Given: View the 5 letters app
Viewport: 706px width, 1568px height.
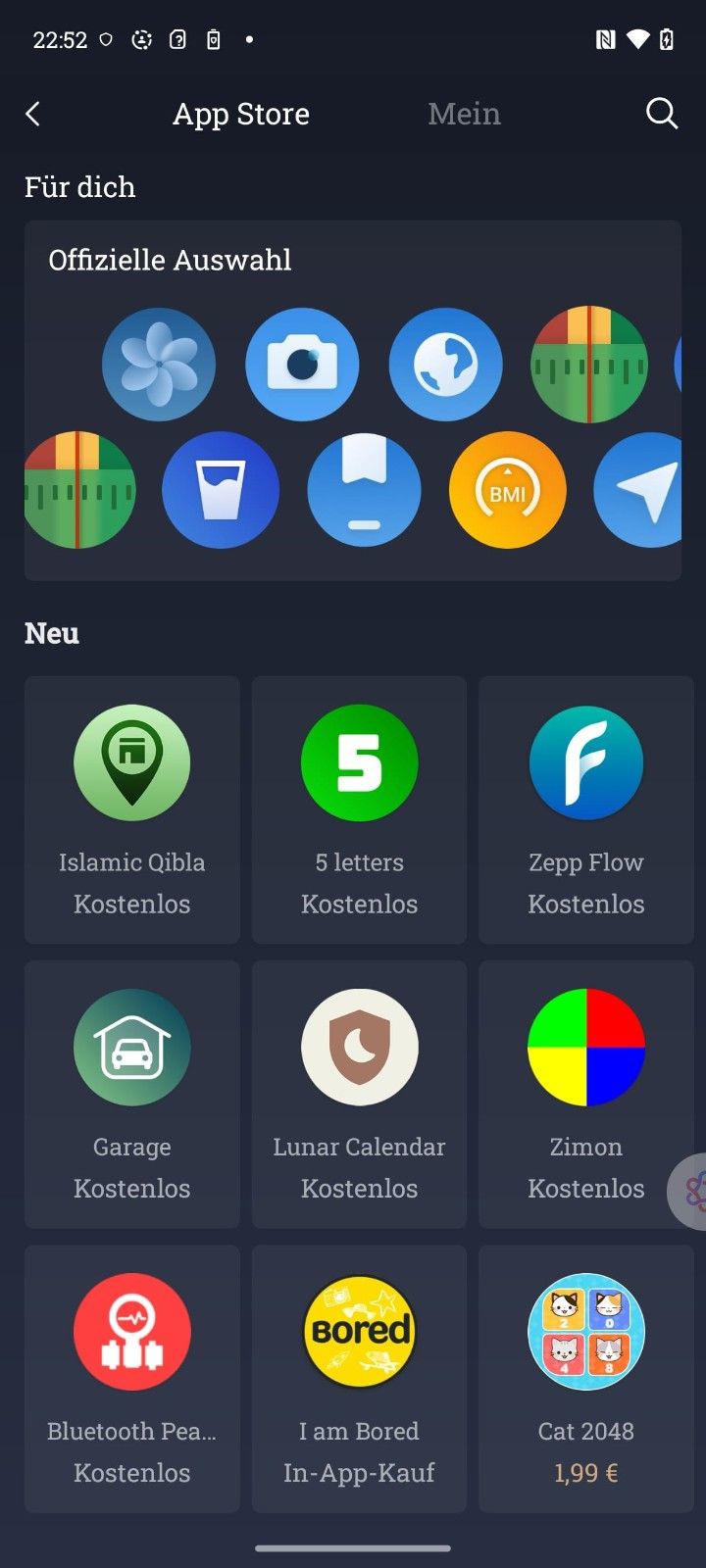Looking at the screenshot, I should (359, 809).
